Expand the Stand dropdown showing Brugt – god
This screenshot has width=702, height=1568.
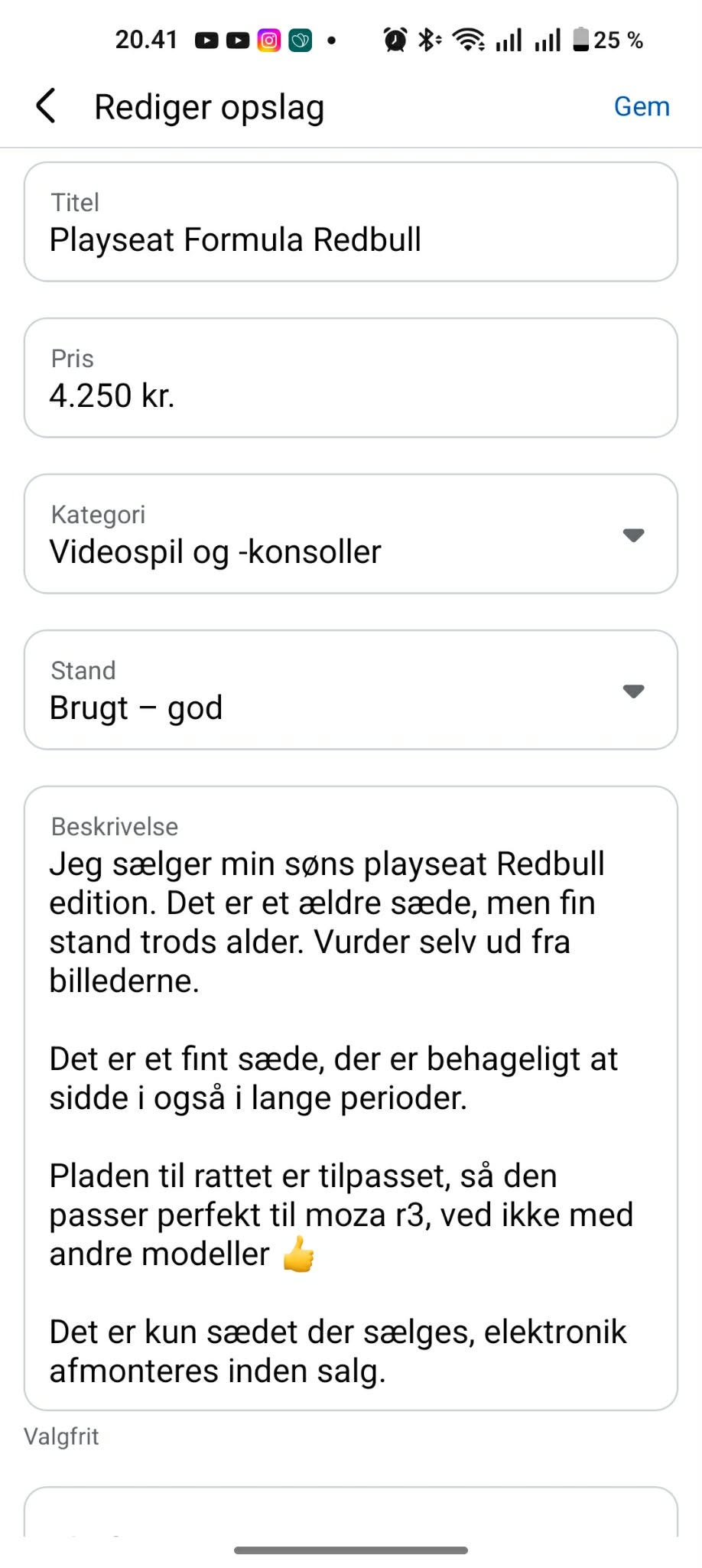(x=633, y=691)
